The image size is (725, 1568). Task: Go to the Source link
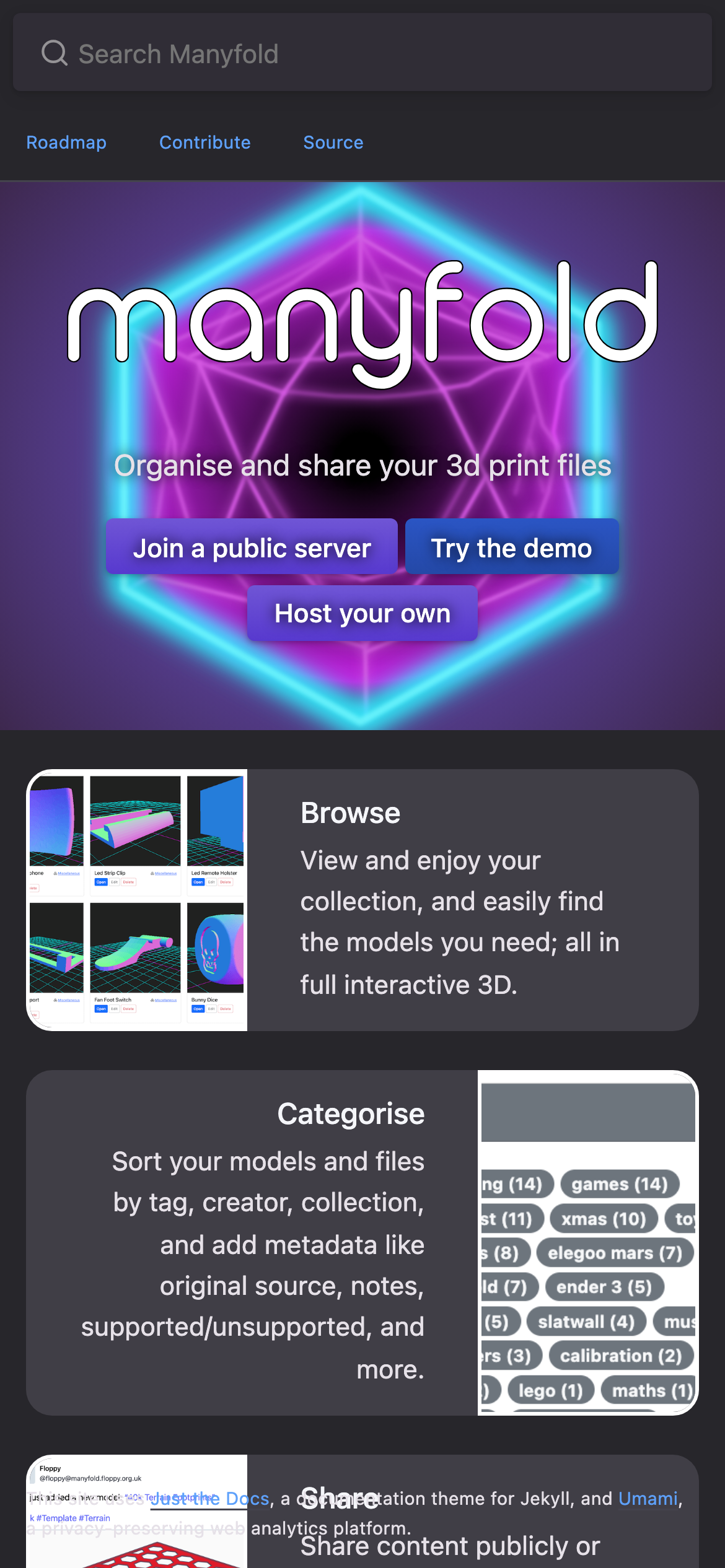pyautogui.click(x=333, y=142)
